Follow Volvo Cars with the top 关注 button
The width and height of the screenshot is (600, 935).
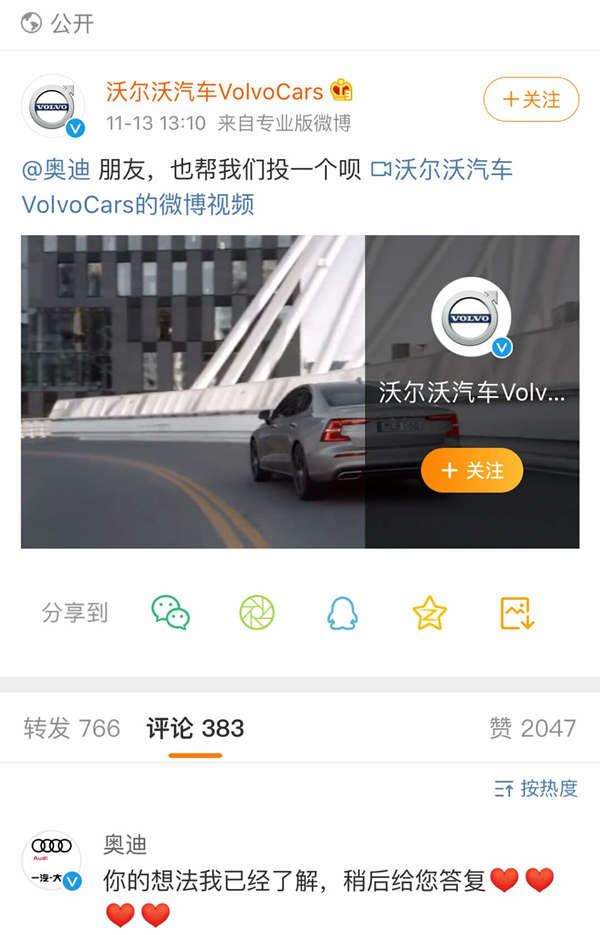(531, 99)
